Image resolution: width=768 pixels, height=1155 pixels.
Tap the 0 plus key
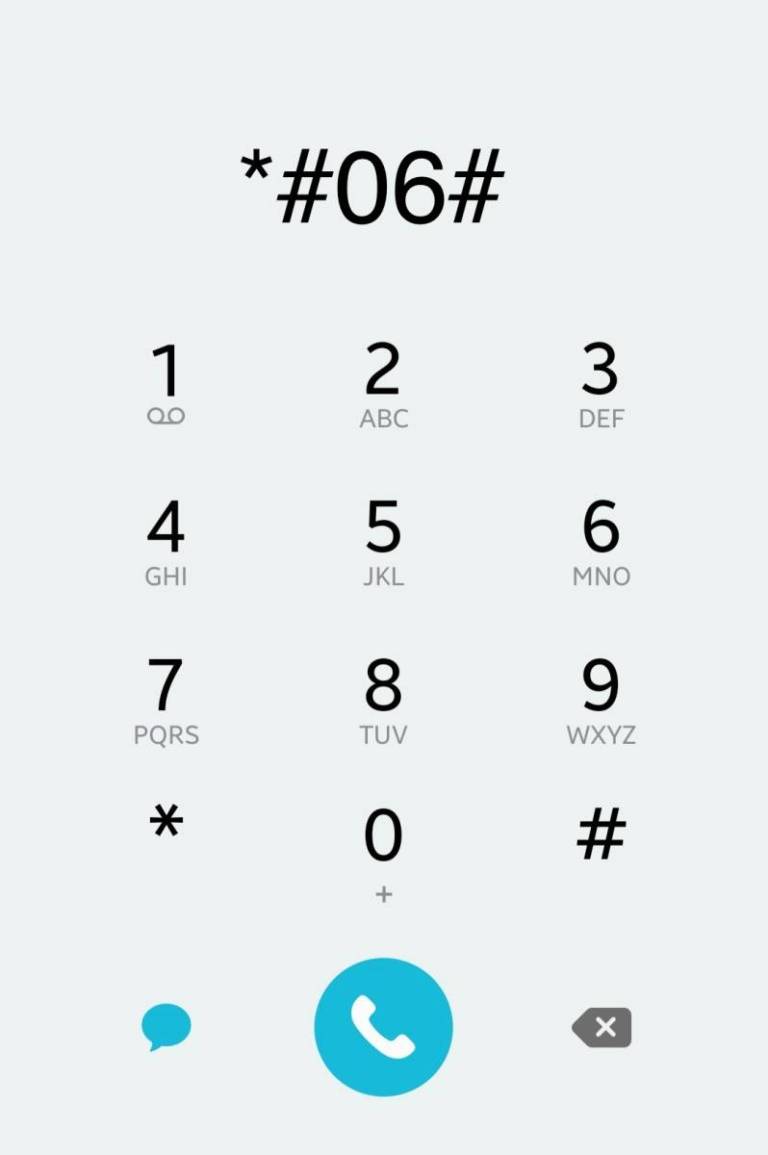[383, 850]
